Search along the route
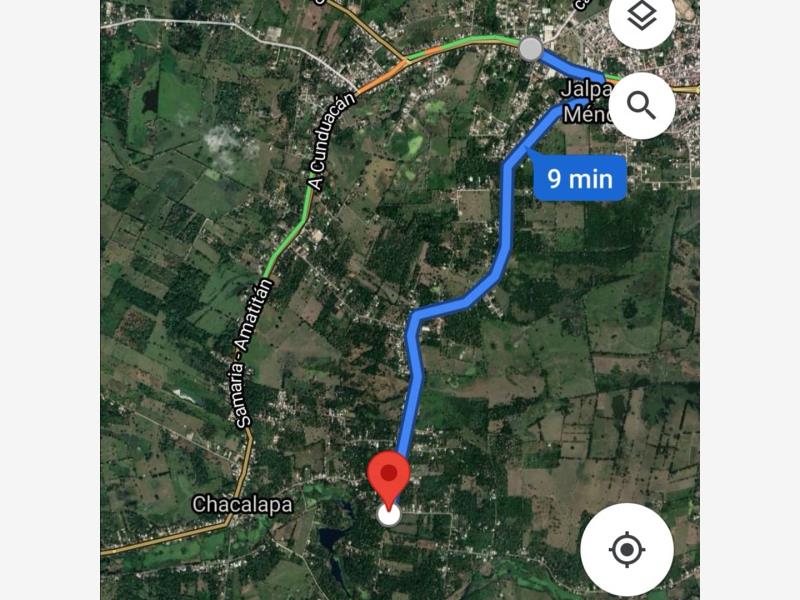 (x=641, y=105)
